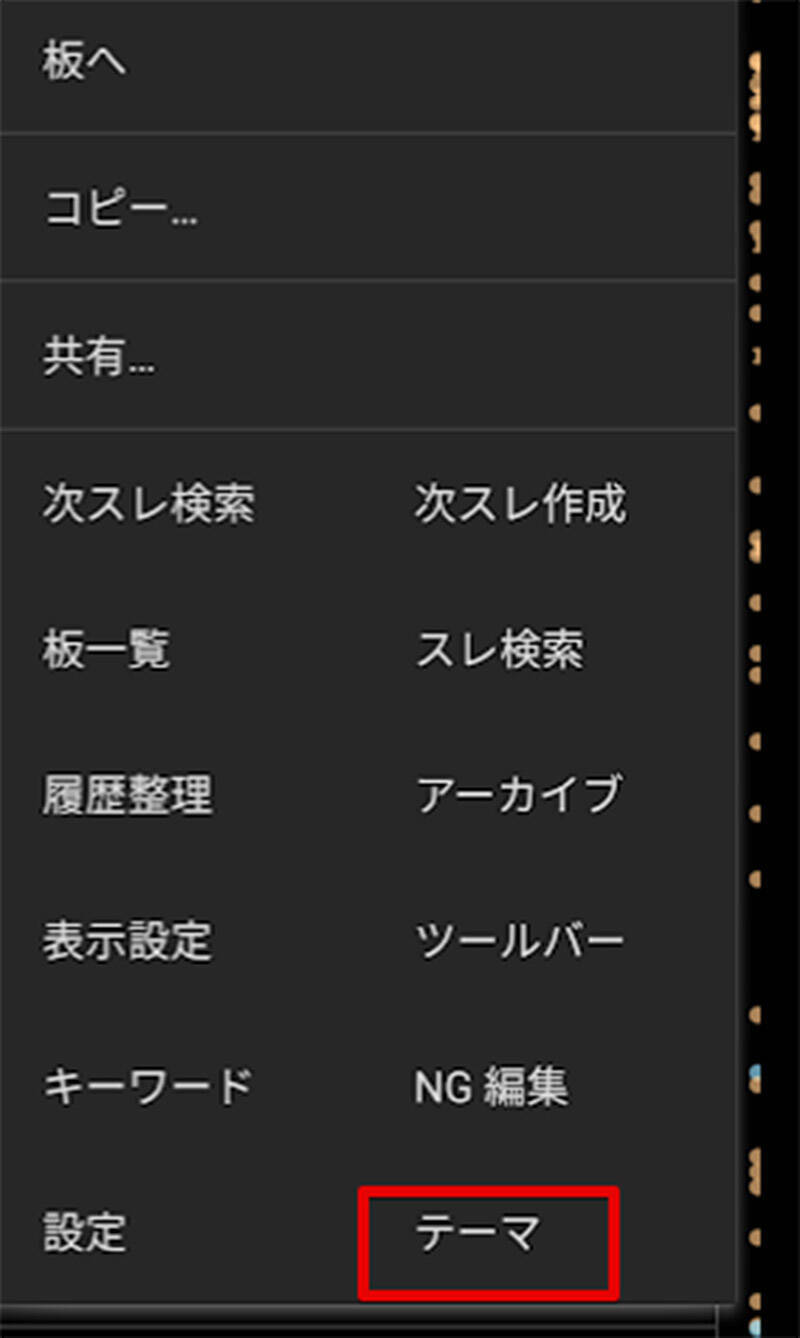The image size is (800, 1338).
Task: Open 設定 settings
Action: (85, 1233)
